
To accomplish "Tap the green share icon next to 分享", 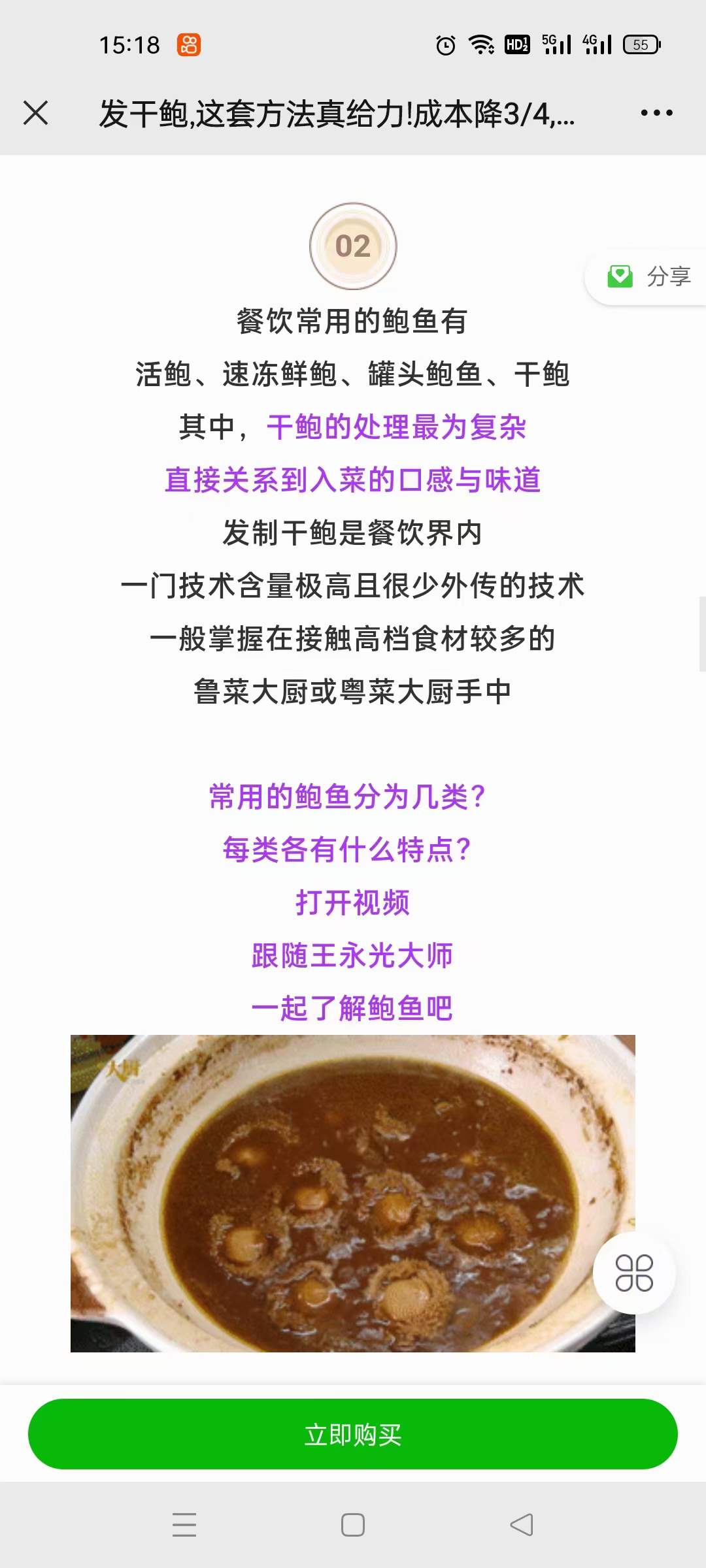I will point(621,277).
